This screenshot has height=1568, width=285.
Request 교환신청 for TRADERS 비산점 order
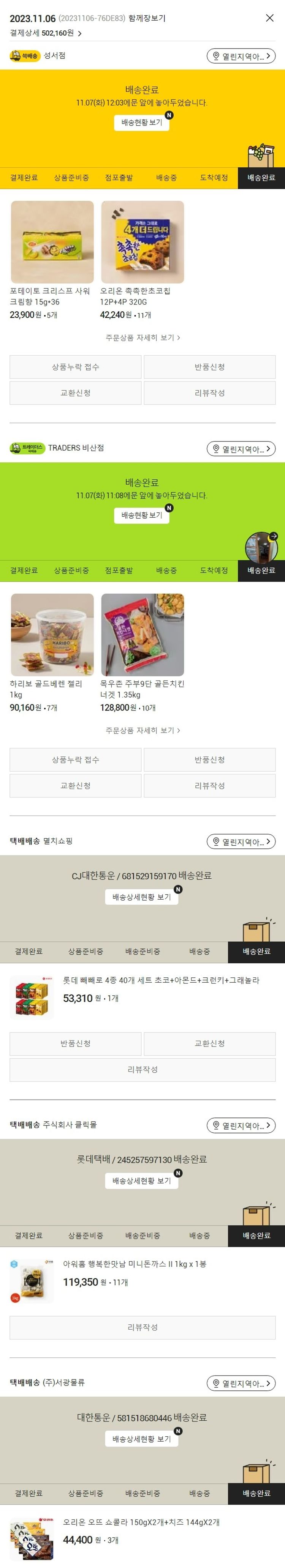[x=76, y=786]
